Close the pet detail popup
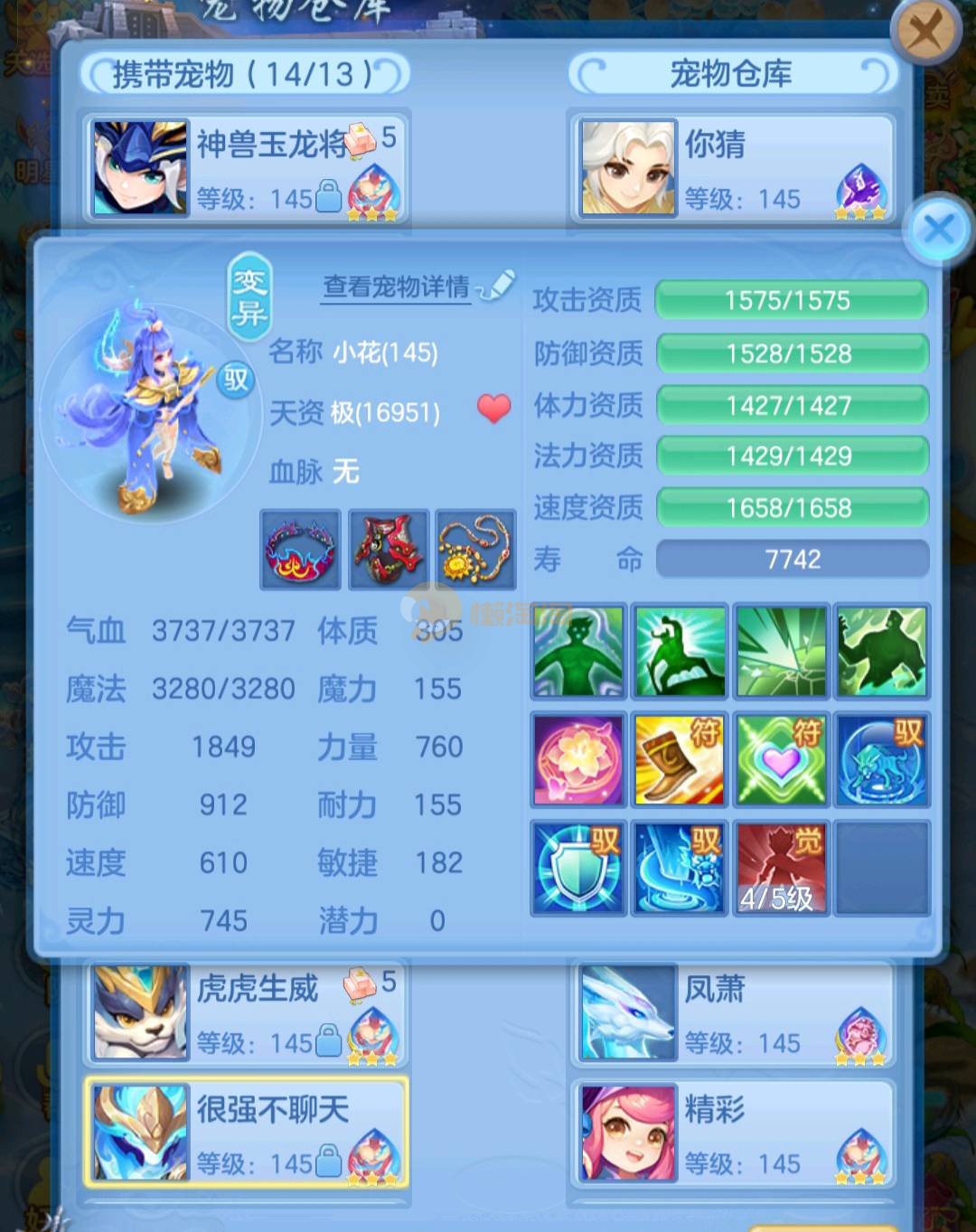Image resolution: width=976 pixels, height=1232 pixels. pyautogui.click(x=938, y=228)
